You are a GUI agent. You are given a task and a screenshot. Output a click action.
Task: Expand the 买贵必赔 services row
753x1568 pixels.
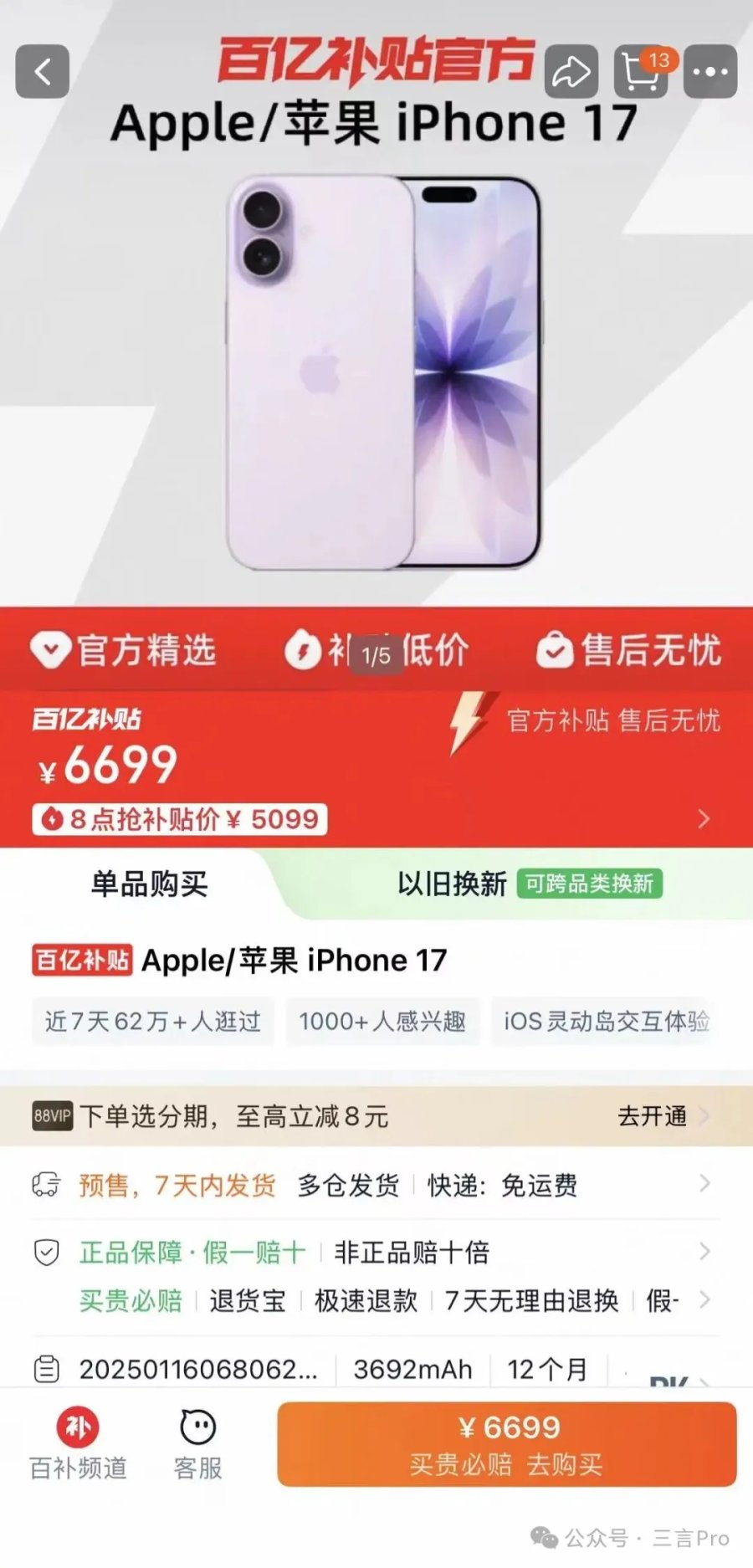(376, 1300)
